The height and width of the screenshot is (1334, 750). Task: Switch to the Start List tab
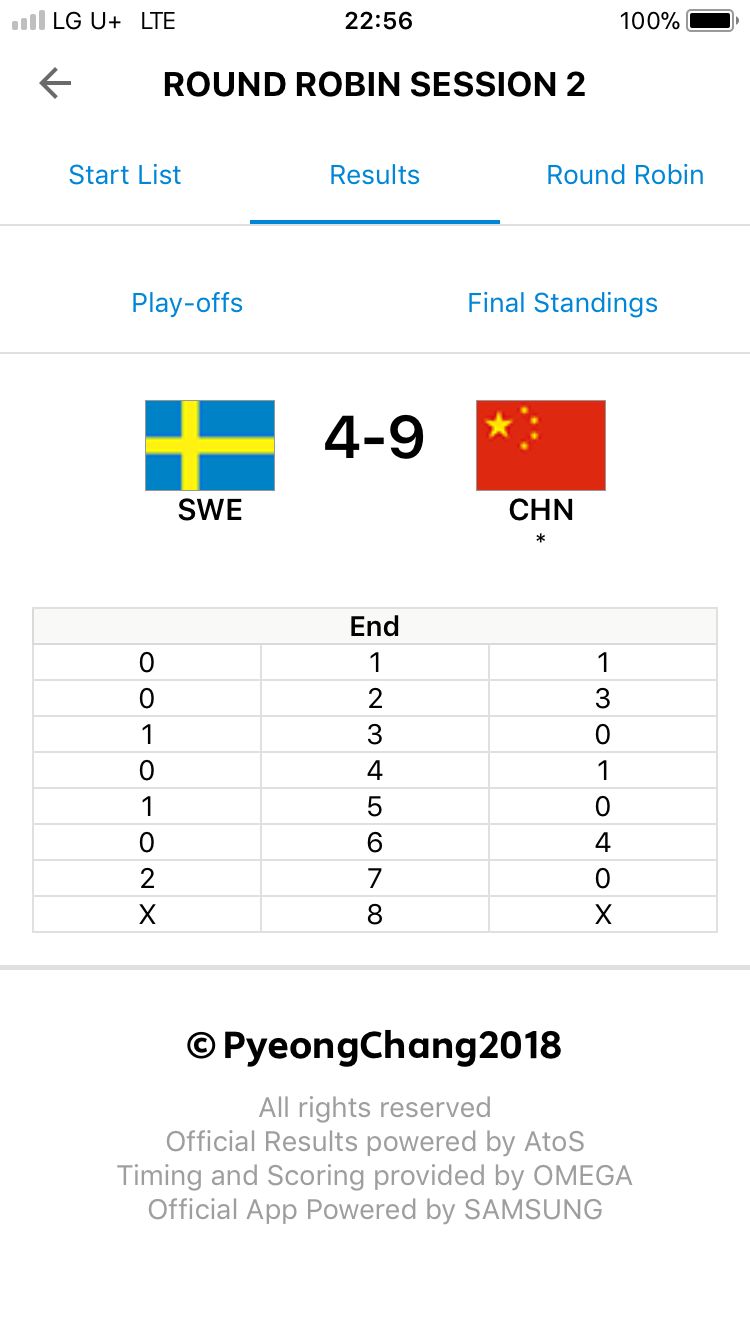click(125, 175)
